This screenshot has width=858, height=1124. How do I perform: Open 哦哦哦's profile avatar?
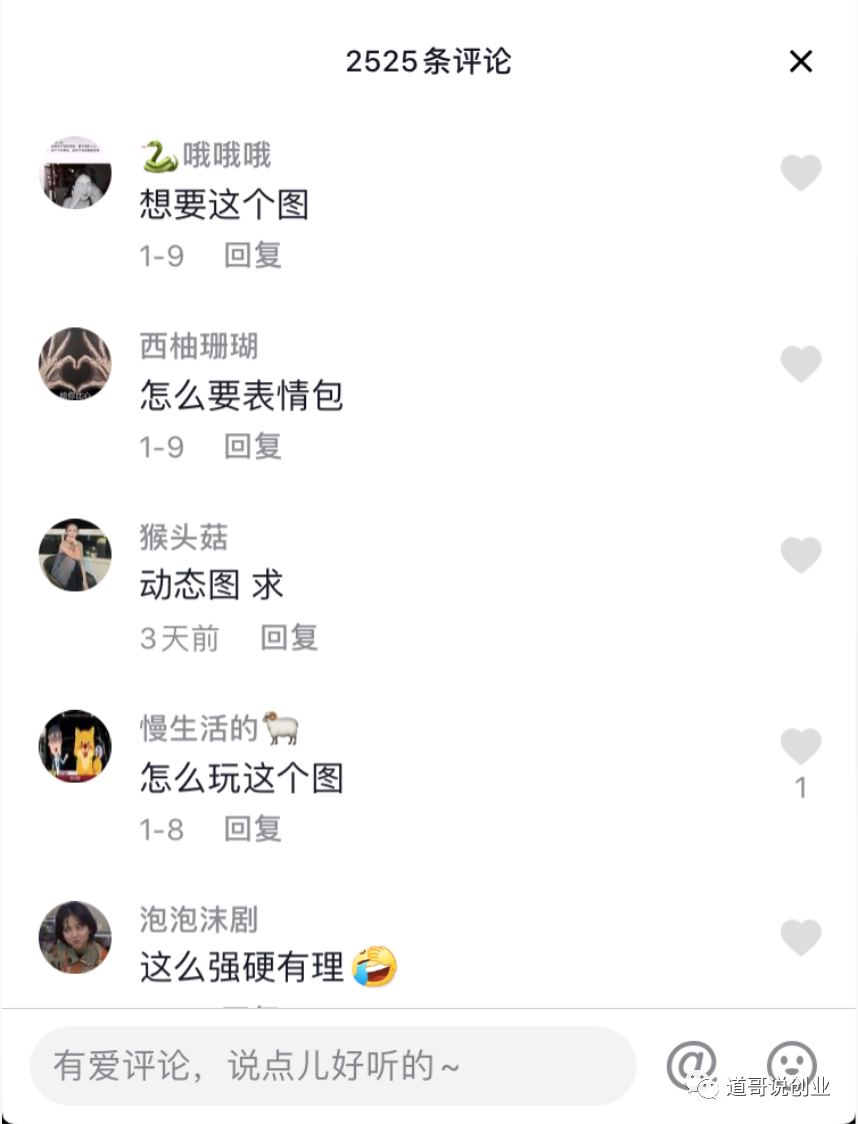point(75,173)
